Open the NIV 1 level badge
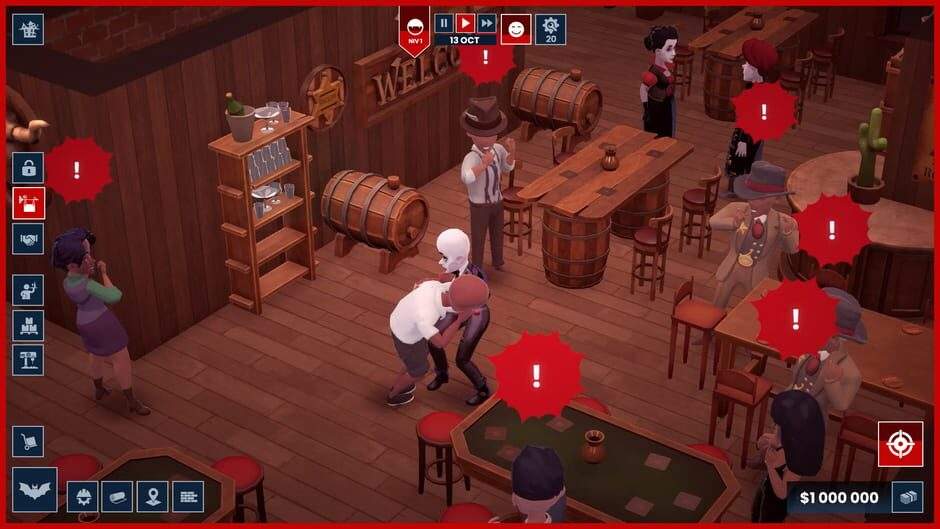940x529 pixels. (x=413, y=28)
